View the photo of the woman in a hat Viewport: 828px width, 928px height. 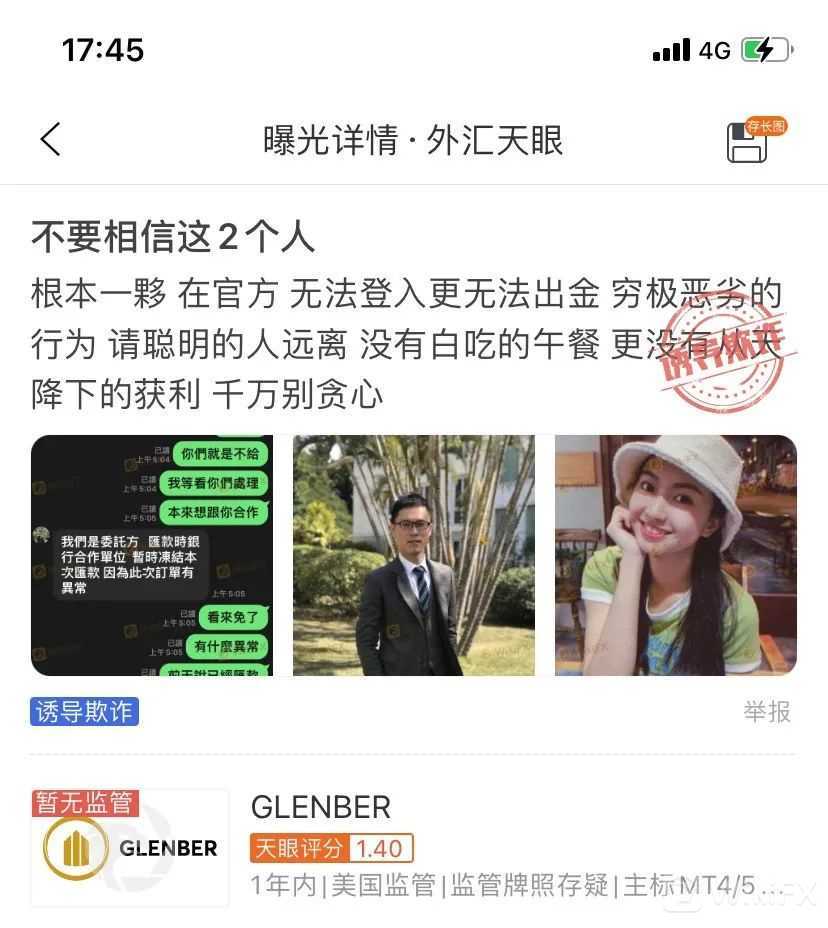675,556
